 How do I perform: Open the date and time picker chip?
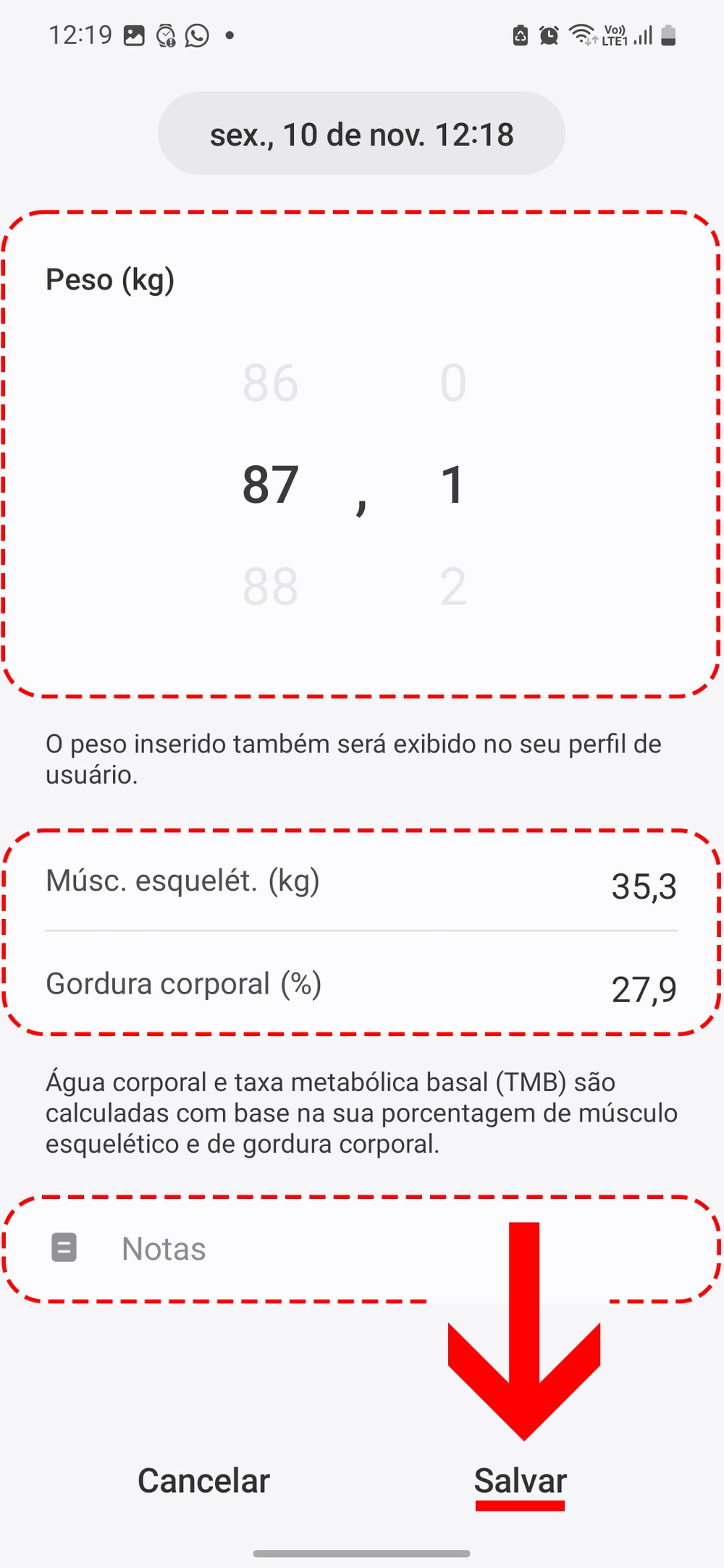361,134
